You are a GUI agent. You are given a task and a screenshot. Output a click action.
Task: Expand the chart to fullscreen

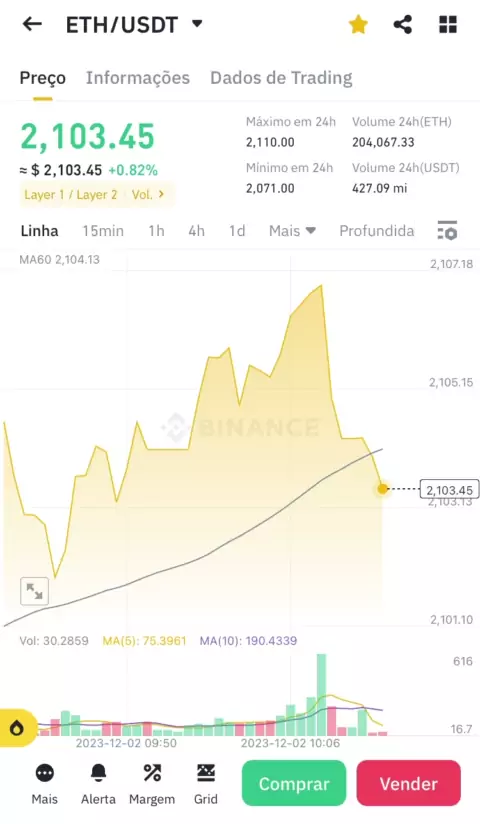[35, 591]
